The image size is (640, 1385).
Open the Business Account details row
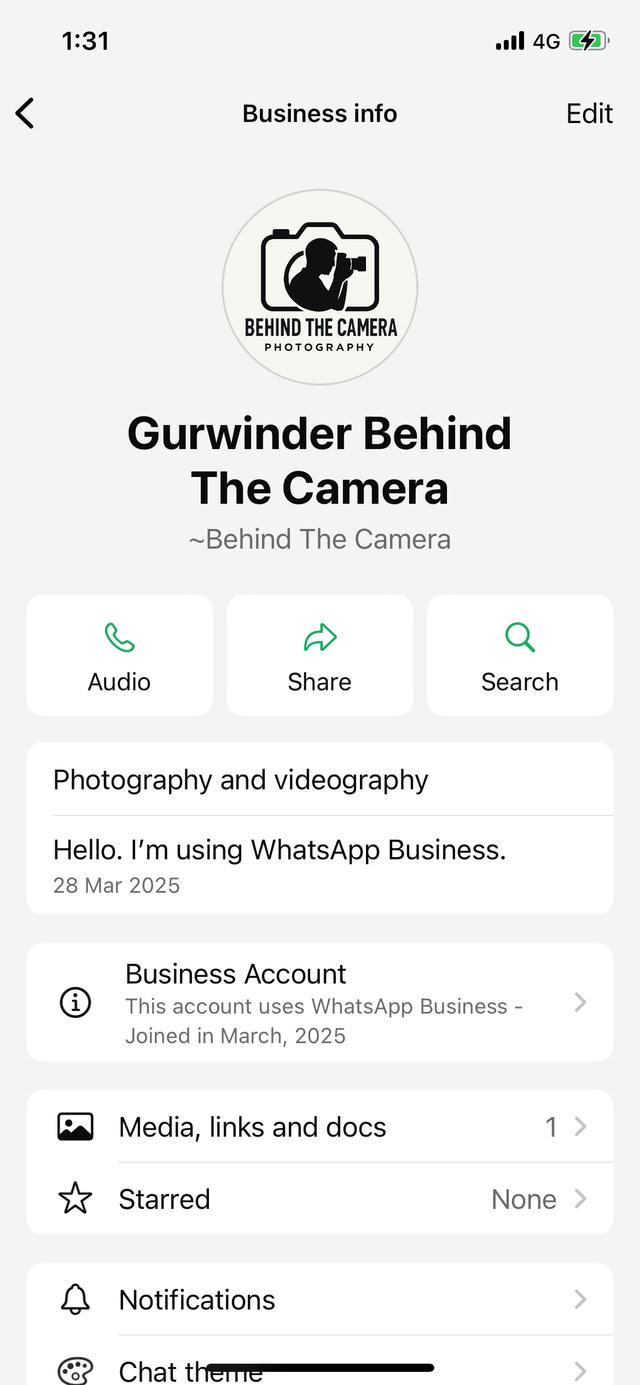pyautogui.click(x=320, y=1002)
